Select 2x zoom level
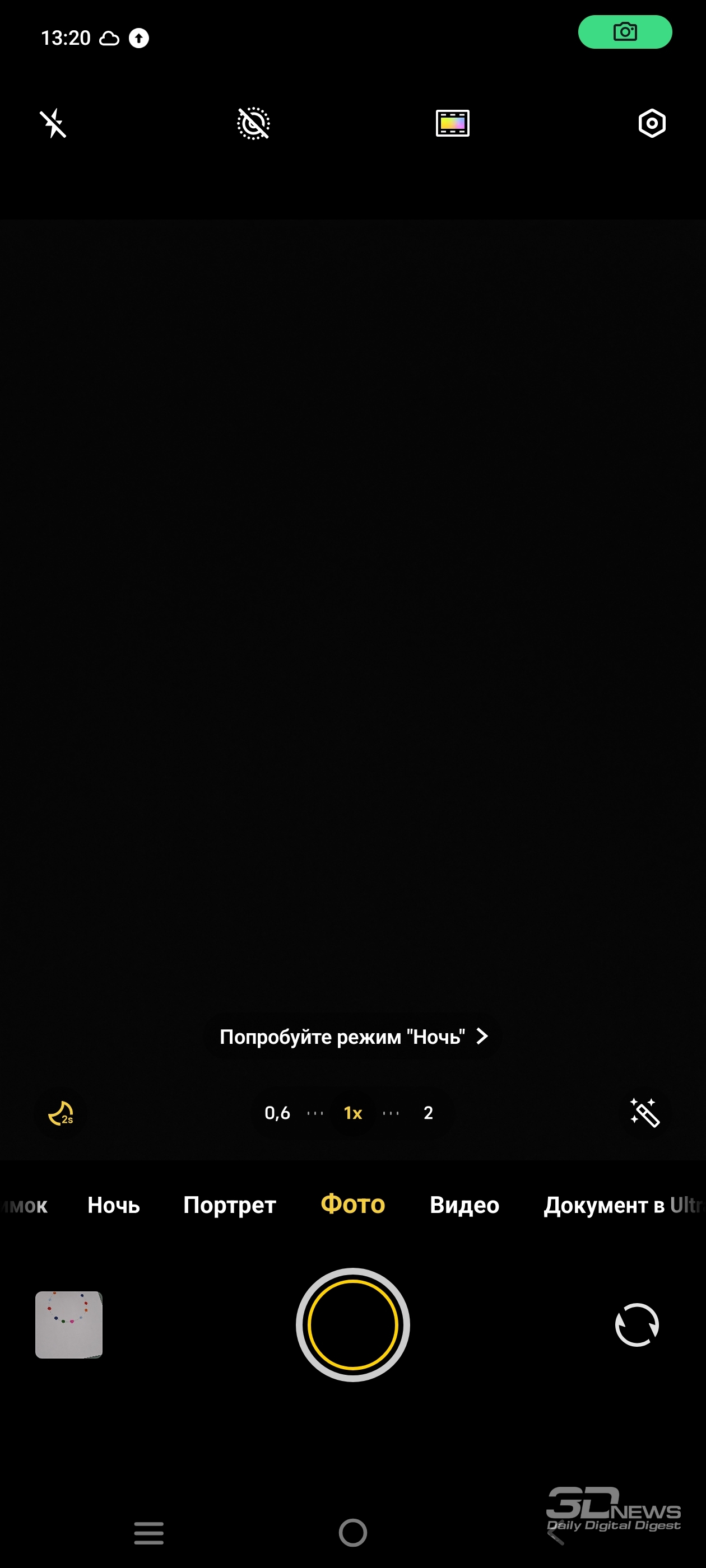 pyautogui.click(x=428, y=1113)
